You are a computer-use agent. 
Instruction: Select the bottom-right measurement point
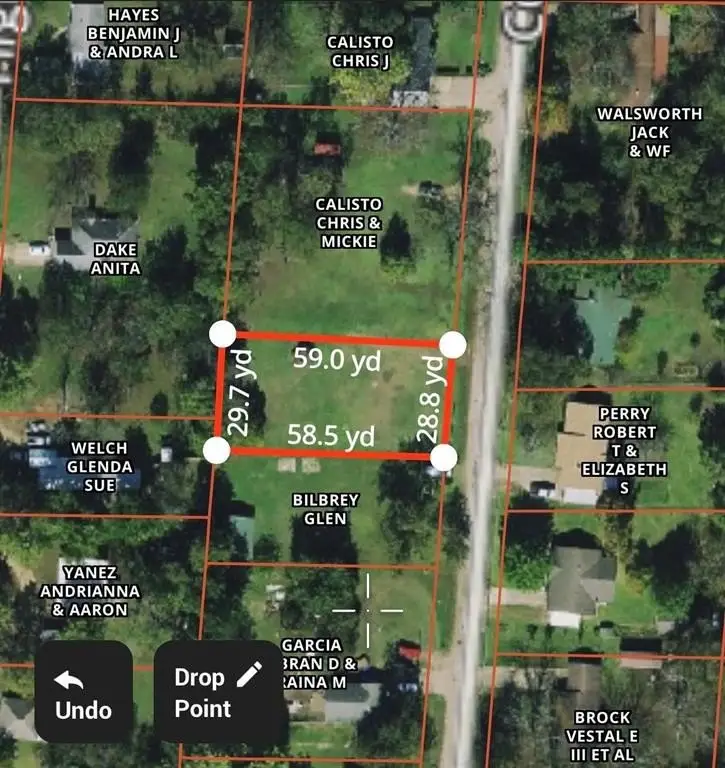click(444, 458)
